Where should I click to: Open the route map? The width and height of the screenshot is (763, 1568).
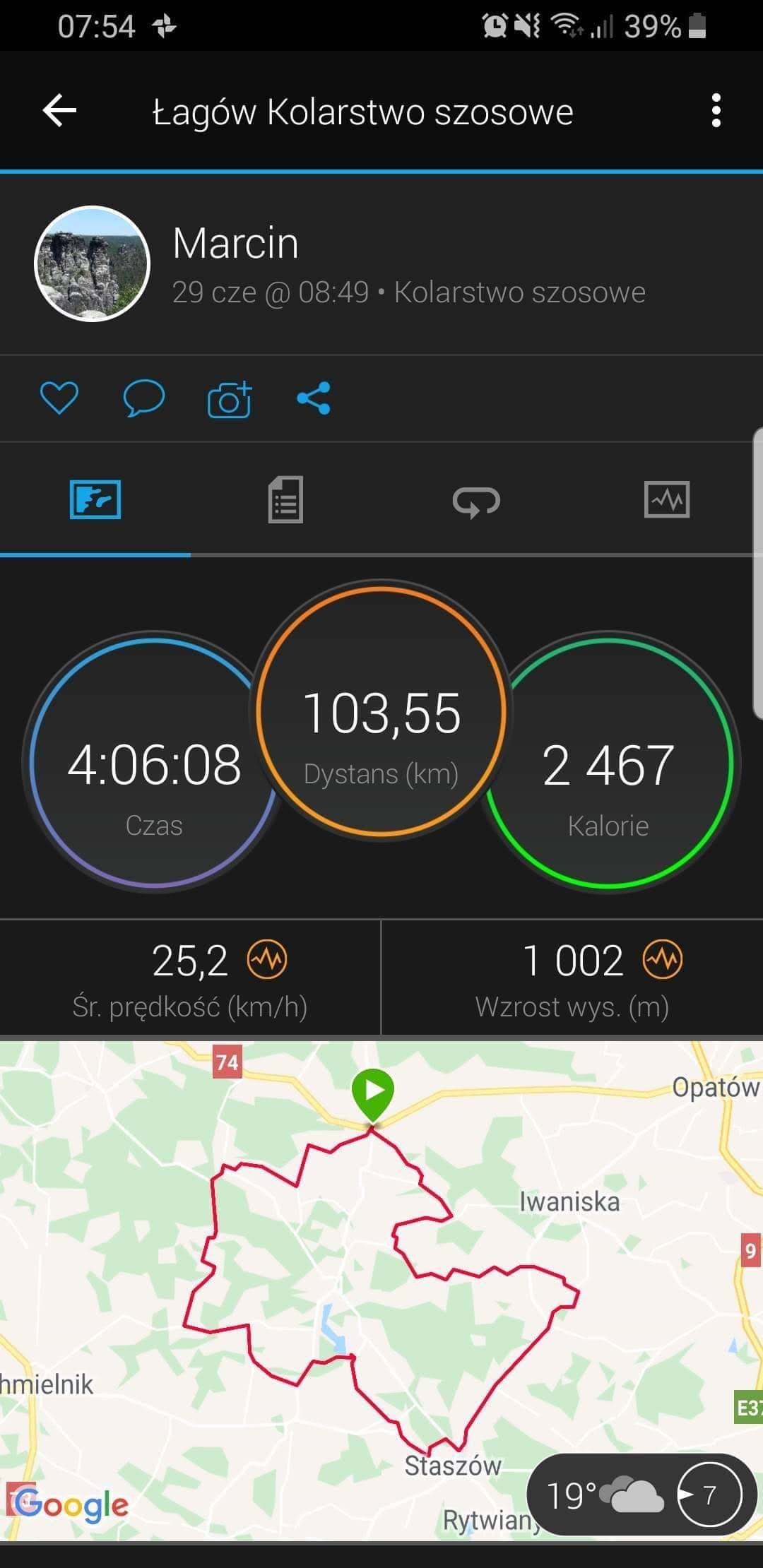[381, 1290]
